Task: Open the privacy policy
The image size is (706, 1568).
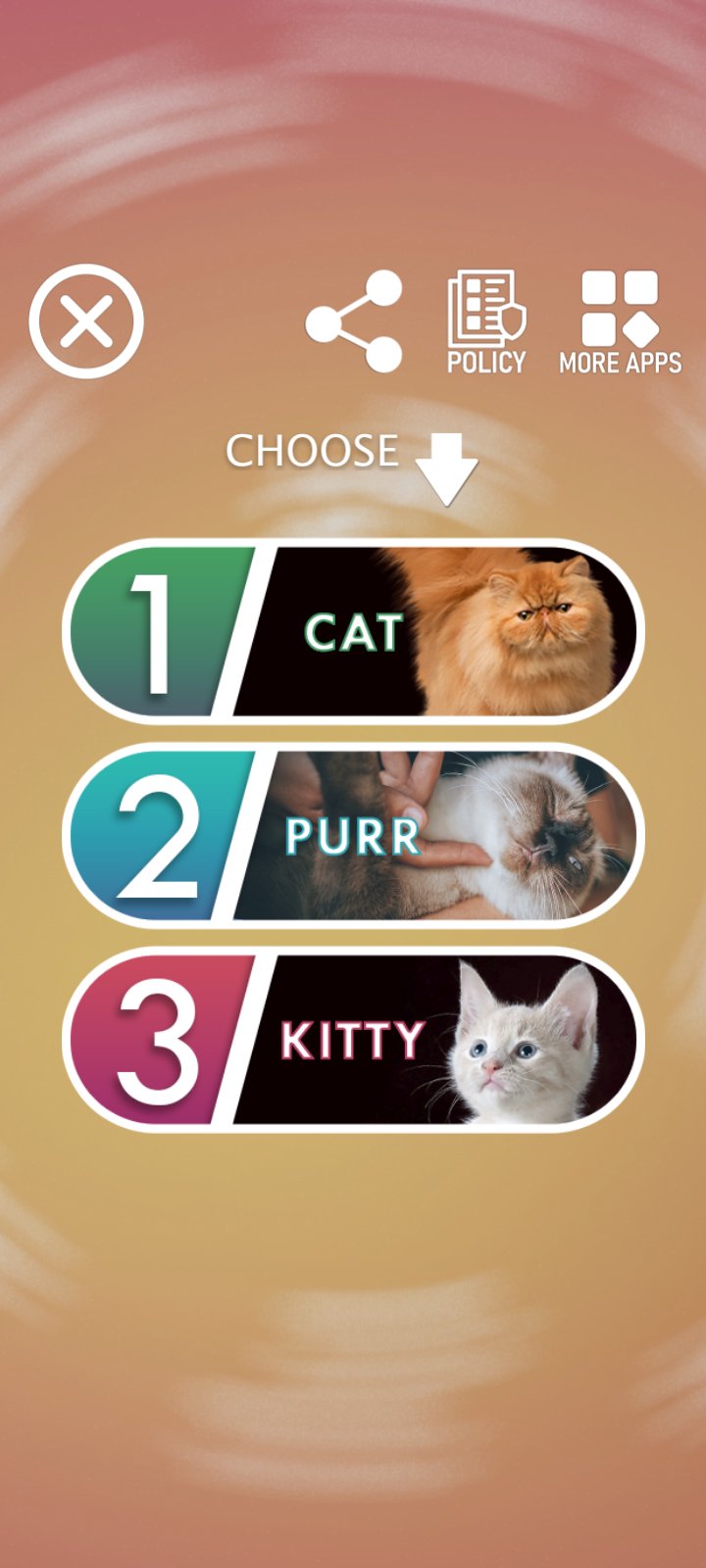Action: click(x=486, y=323)
